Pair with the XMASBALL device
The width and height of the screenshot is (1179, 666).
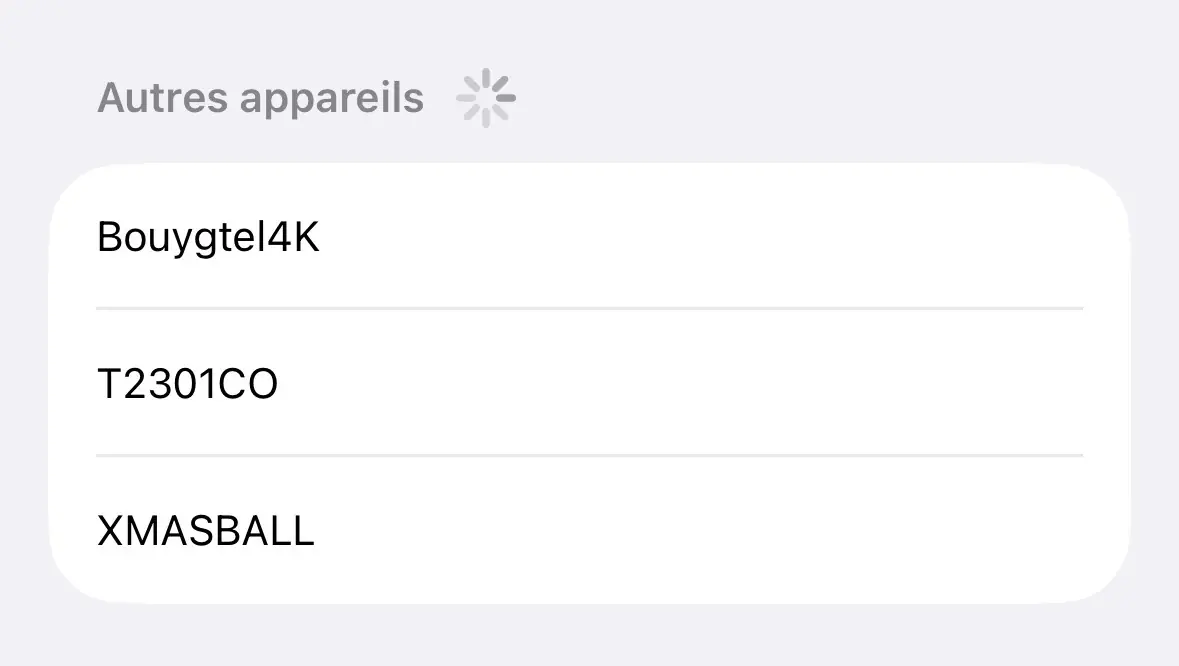(206, 531)
